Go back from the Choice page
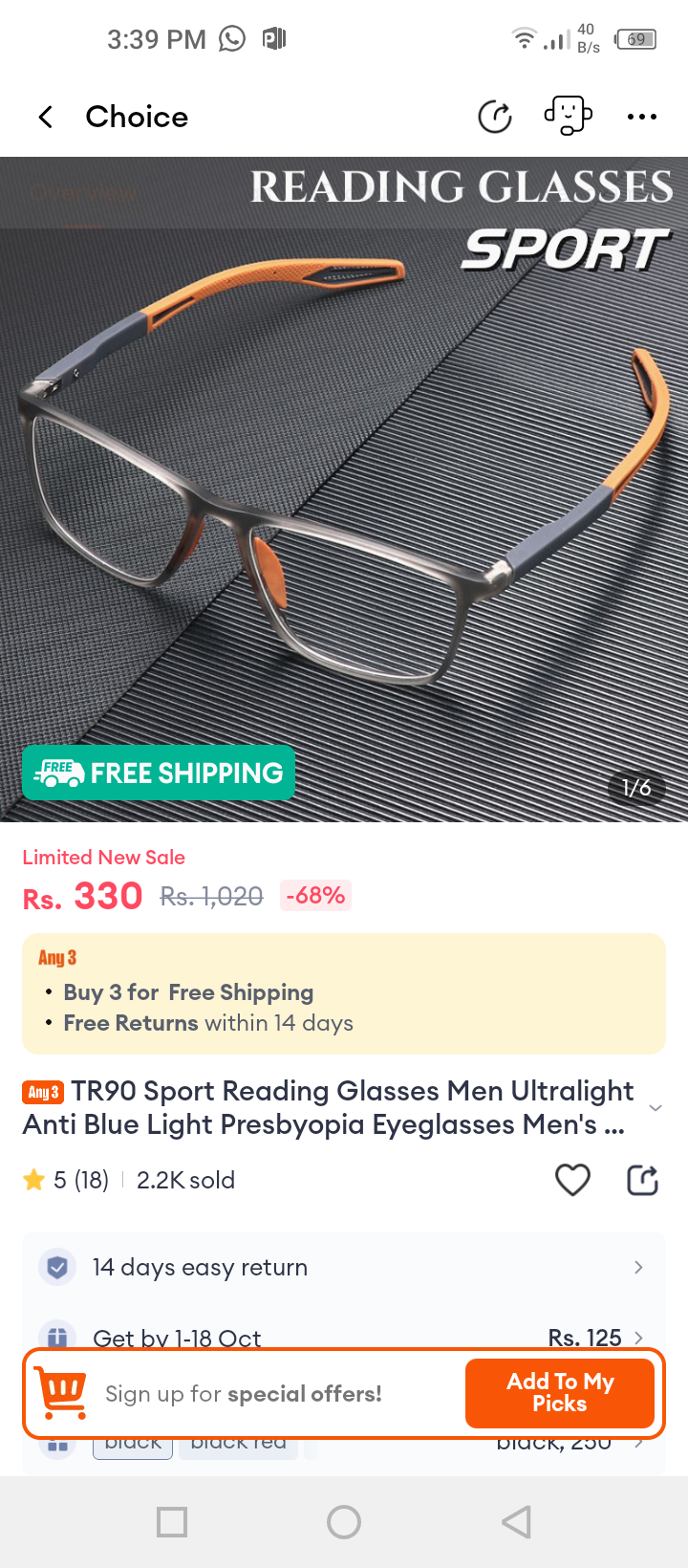Screen dimensions: 688x1568 pyautogui.click(x=45, y=117)
